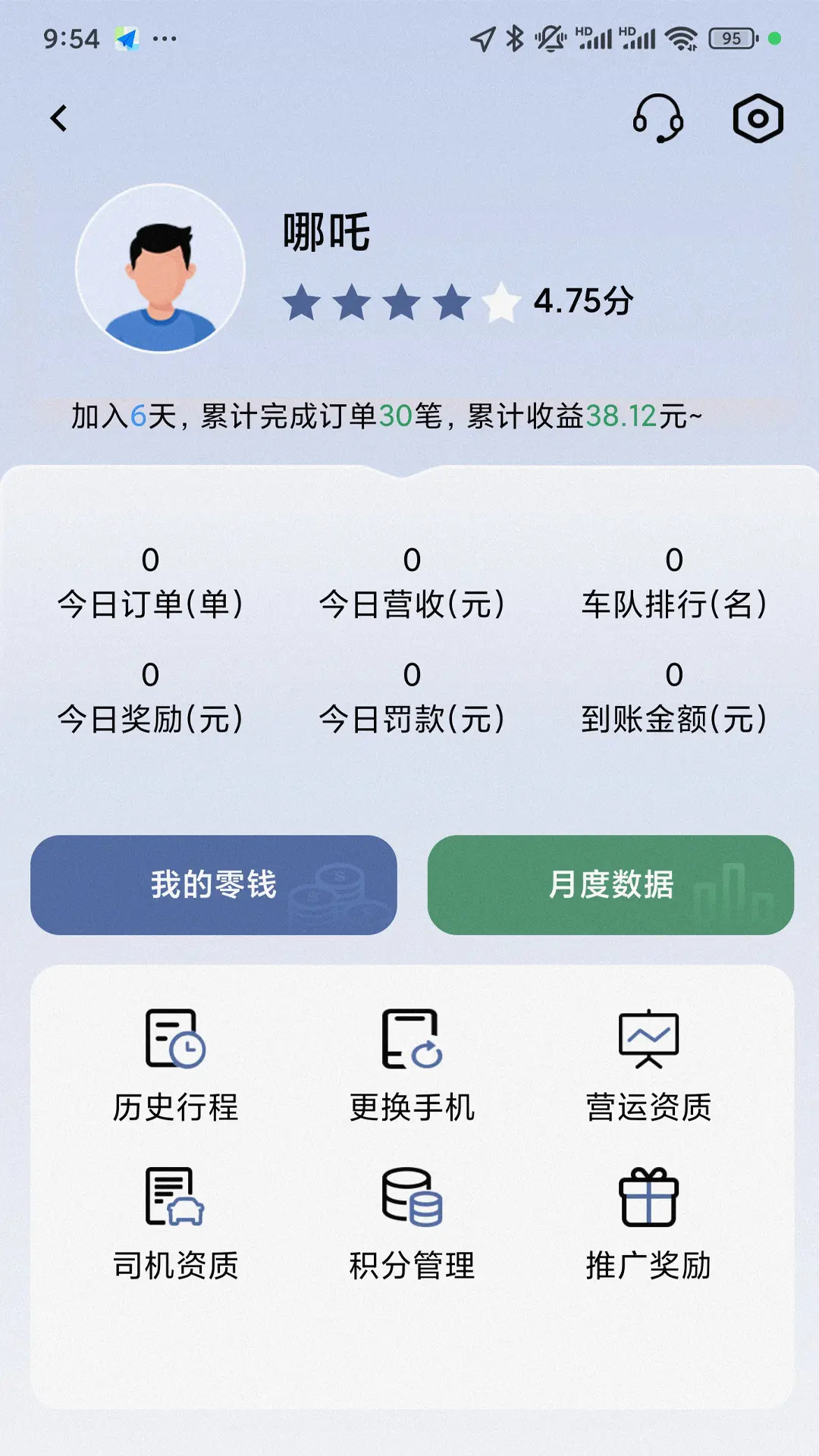Check 今日订单 today's order count
Image resolution: width=819 pixels, height=1456 pixels.
pyautogui.click(x=151, y=584)
